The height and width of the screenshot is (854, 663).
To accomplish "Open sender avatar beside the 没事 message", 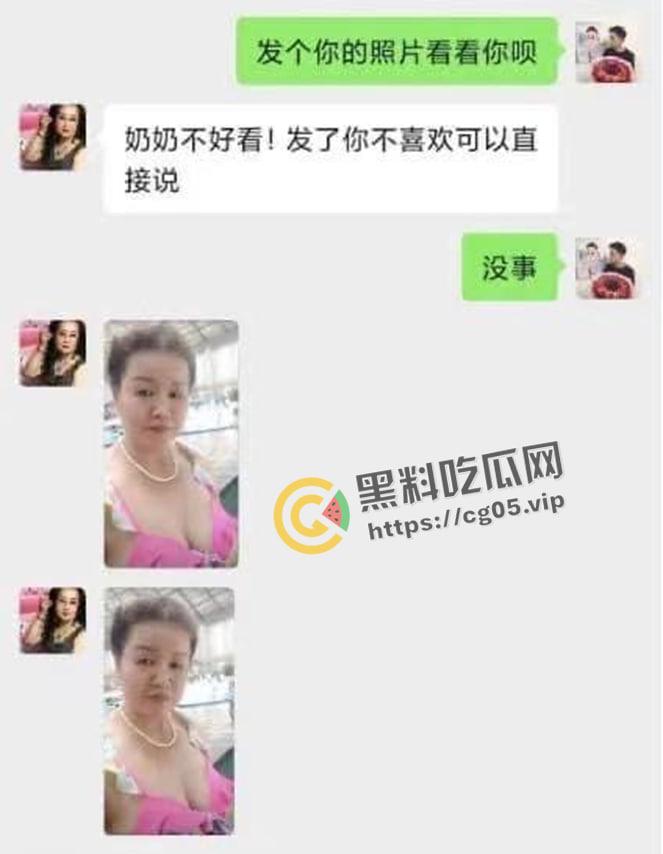I will click(x=607, y=269).
